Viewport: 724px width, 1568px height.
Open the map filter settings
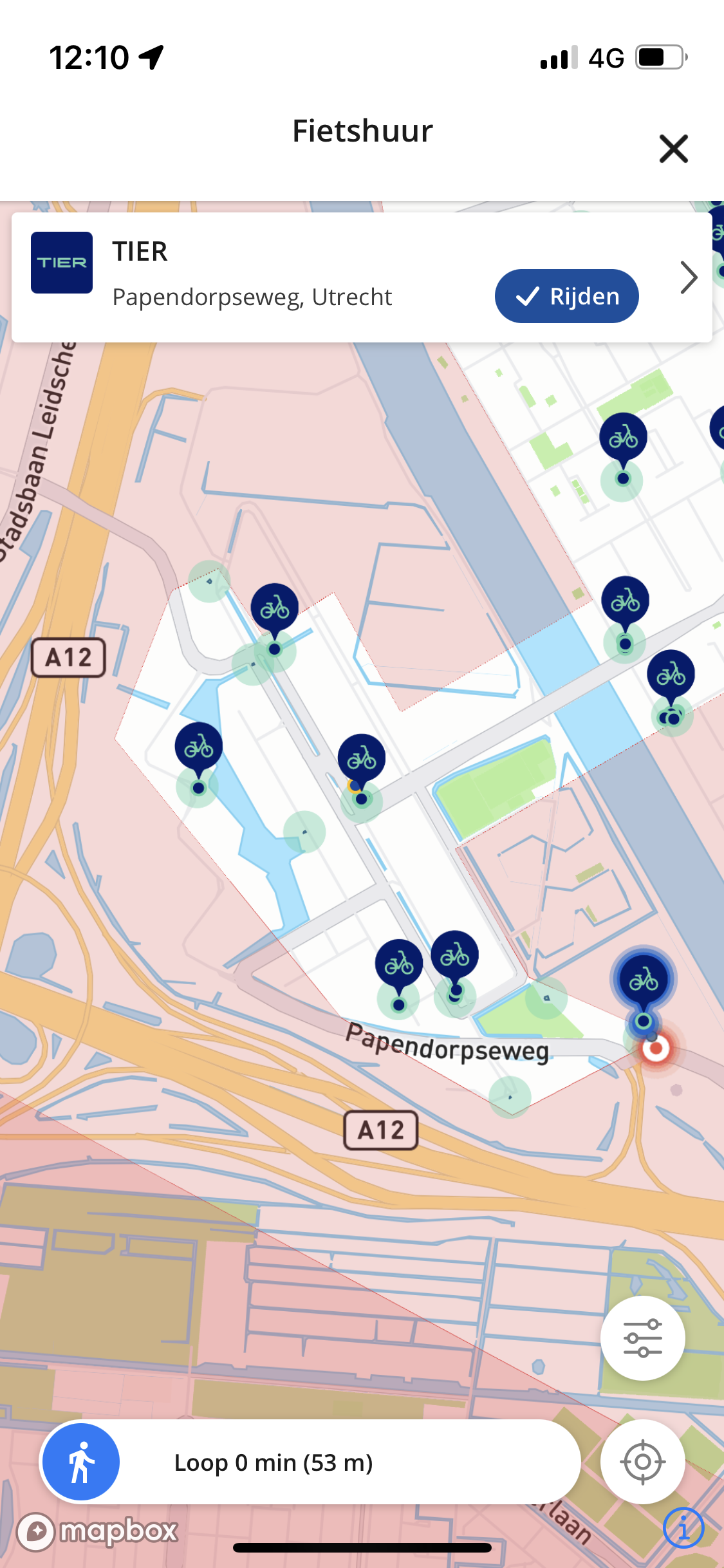(x=642, y=1338)
